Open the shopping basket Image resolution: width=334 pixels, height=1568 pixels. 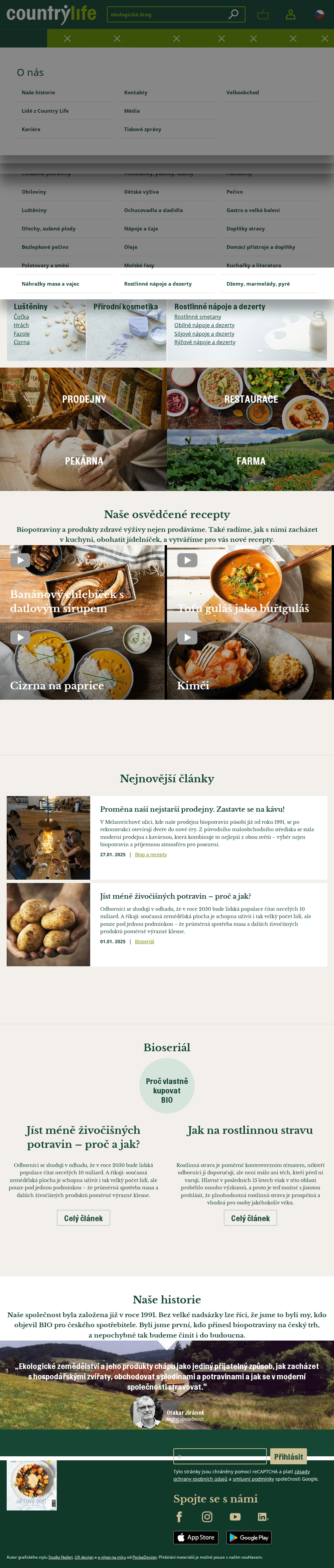[x=263, y=14]
